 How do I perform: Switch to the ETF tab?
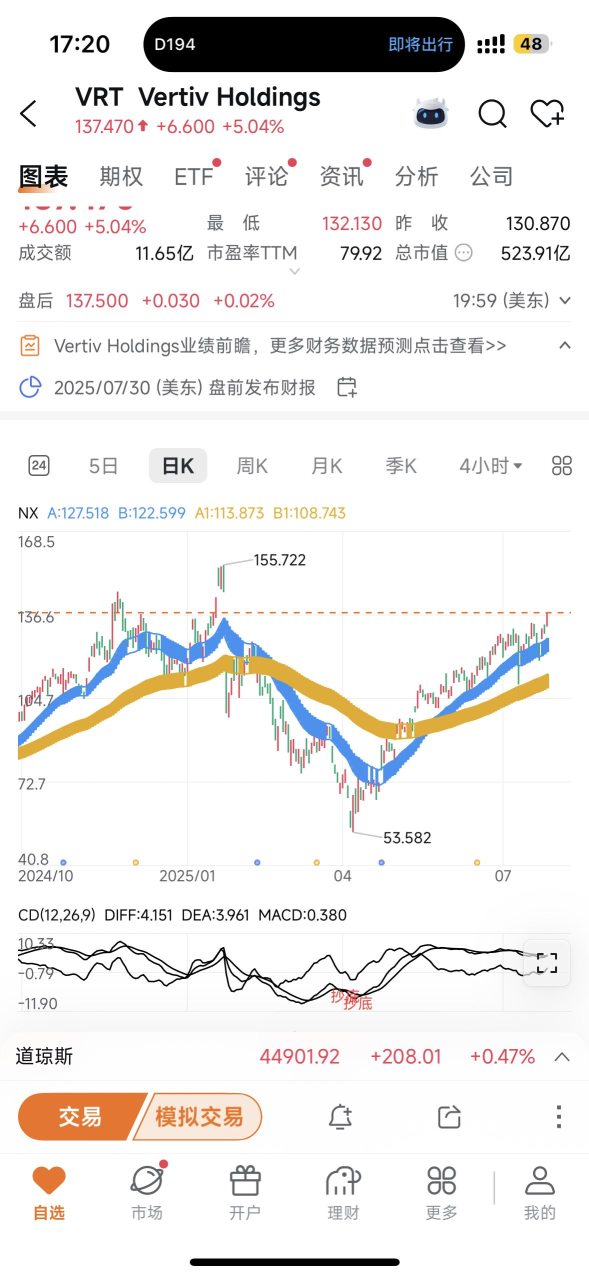194,177
